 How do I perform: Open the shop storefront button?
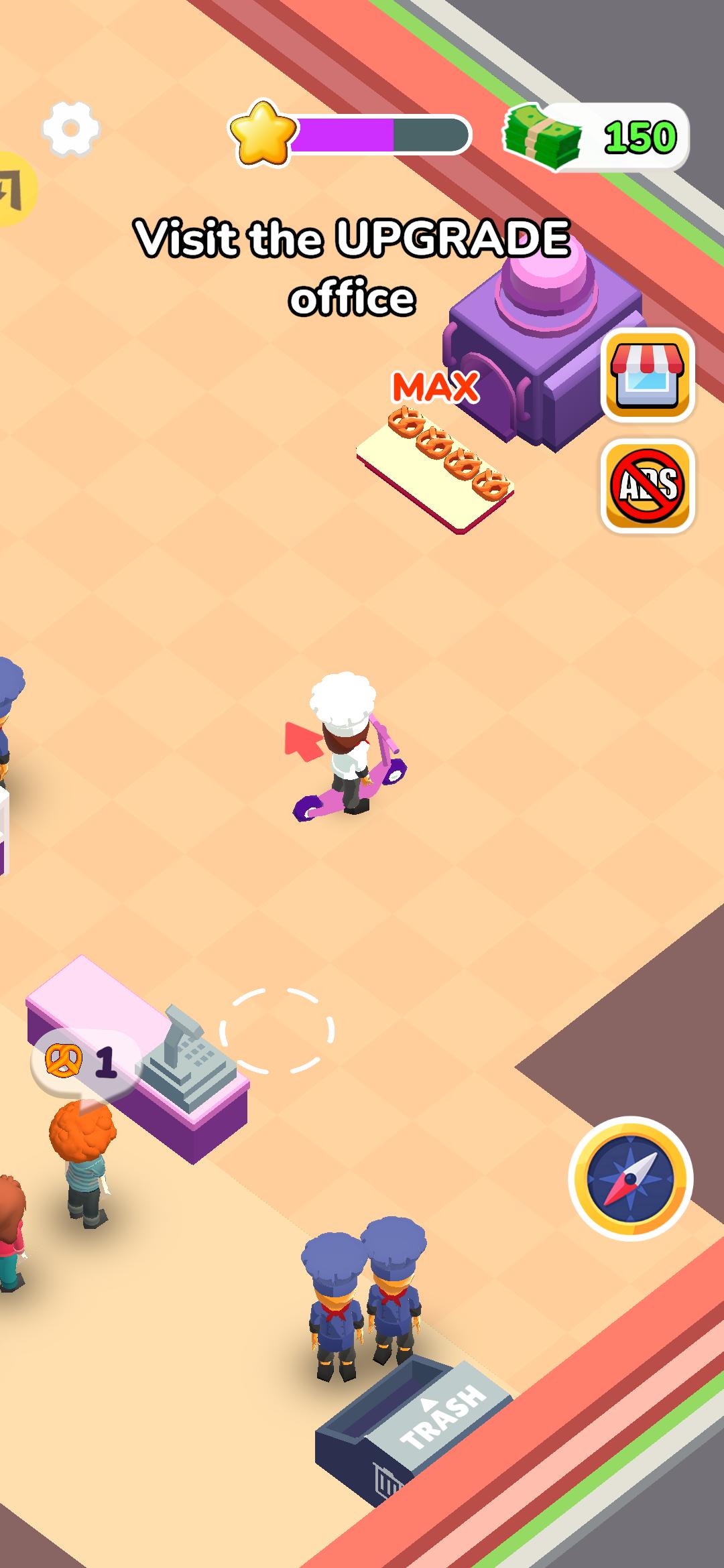coord(648,375)
